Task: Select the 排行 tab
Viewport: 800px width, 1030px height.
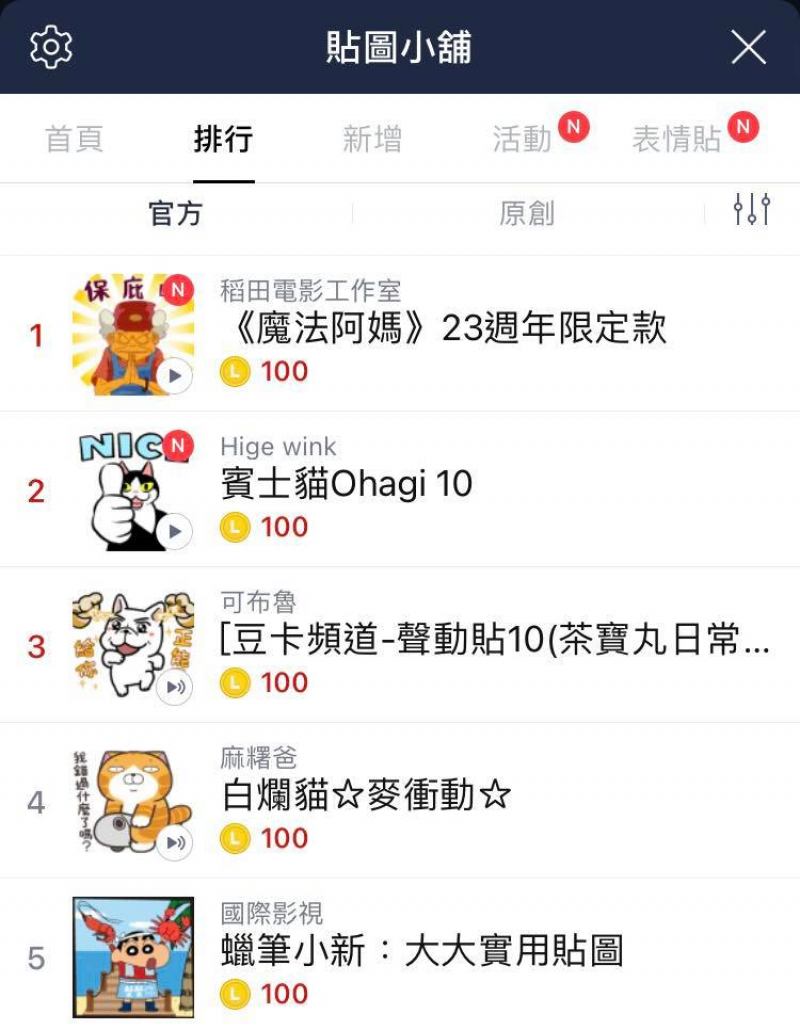Action: 223,139
